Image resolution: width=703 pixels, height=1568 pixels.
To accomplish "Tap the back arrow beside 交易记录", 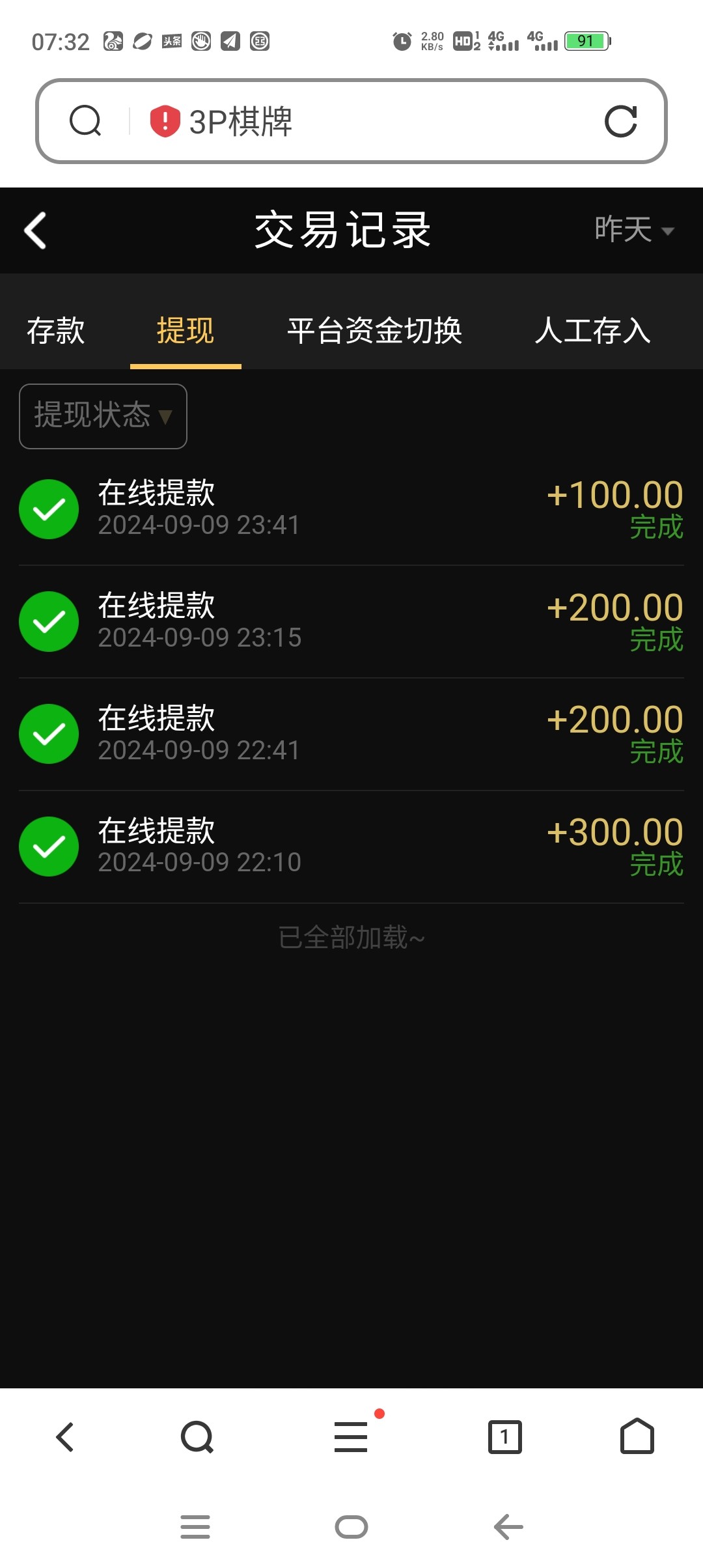I will pyautogui.click(x=36, y=231).
